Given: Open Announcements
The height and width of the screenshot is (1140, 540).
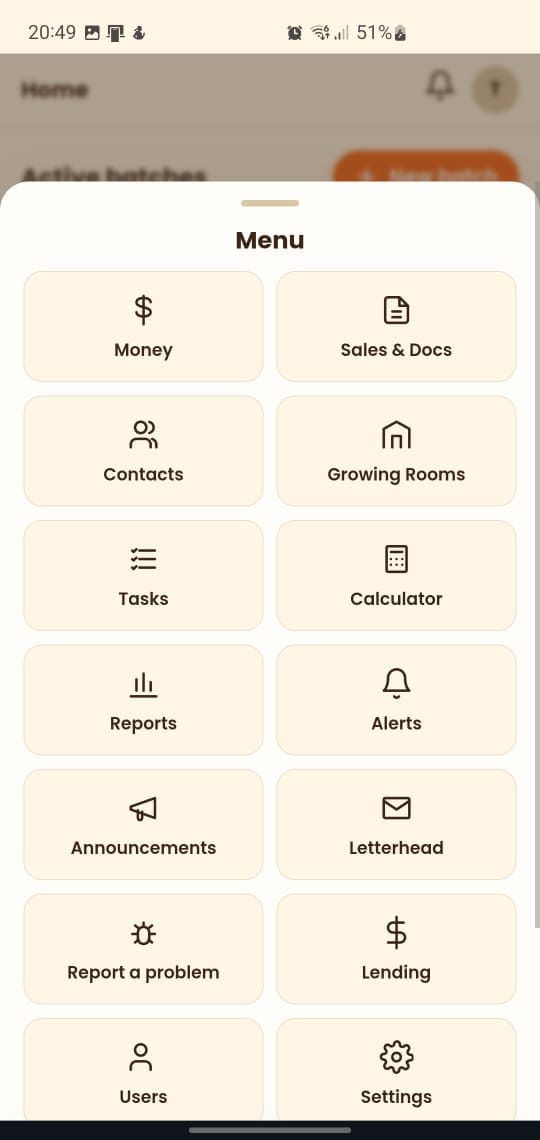Looking at the screenshot, I should click(x=143, y=824).
